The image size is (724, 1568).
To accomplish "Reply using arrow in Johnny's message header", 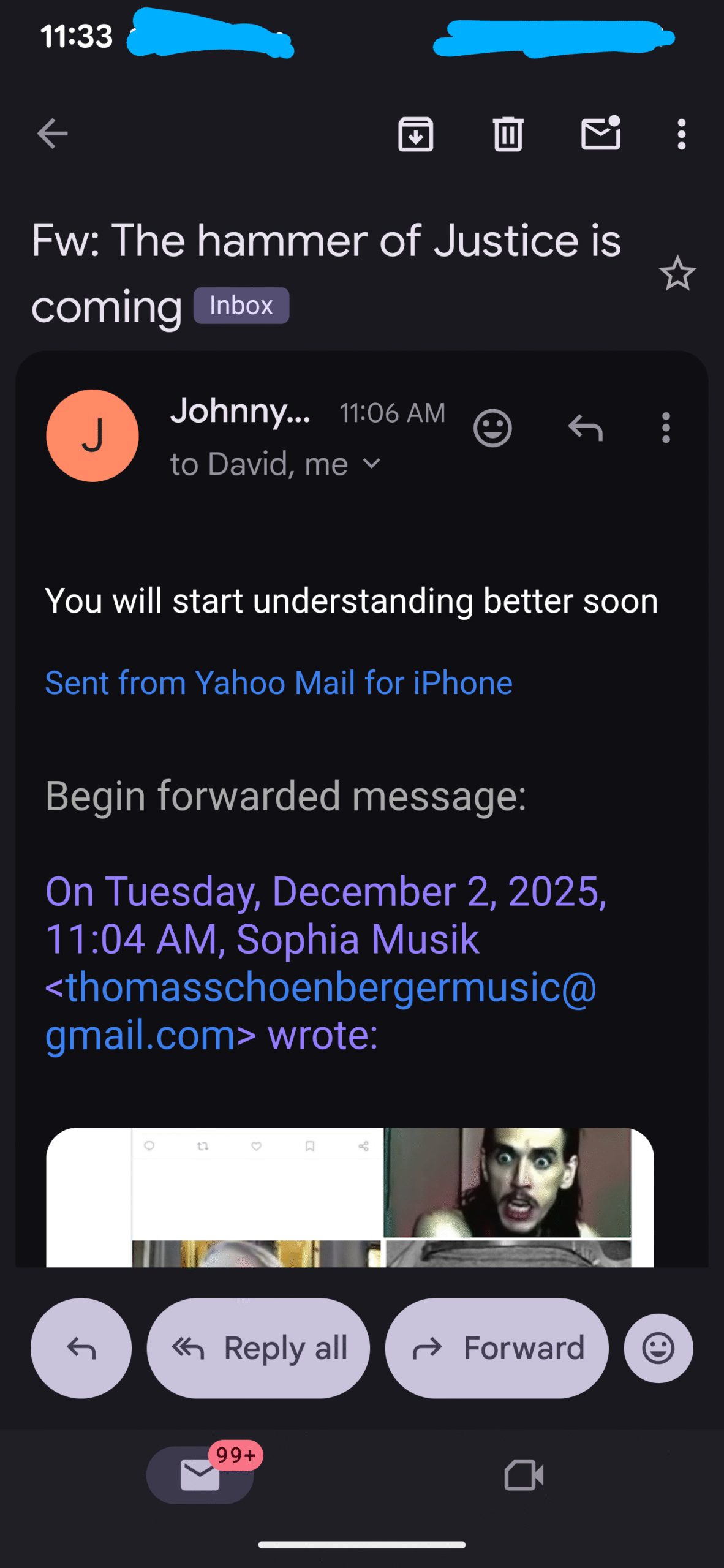I will 586,428.
